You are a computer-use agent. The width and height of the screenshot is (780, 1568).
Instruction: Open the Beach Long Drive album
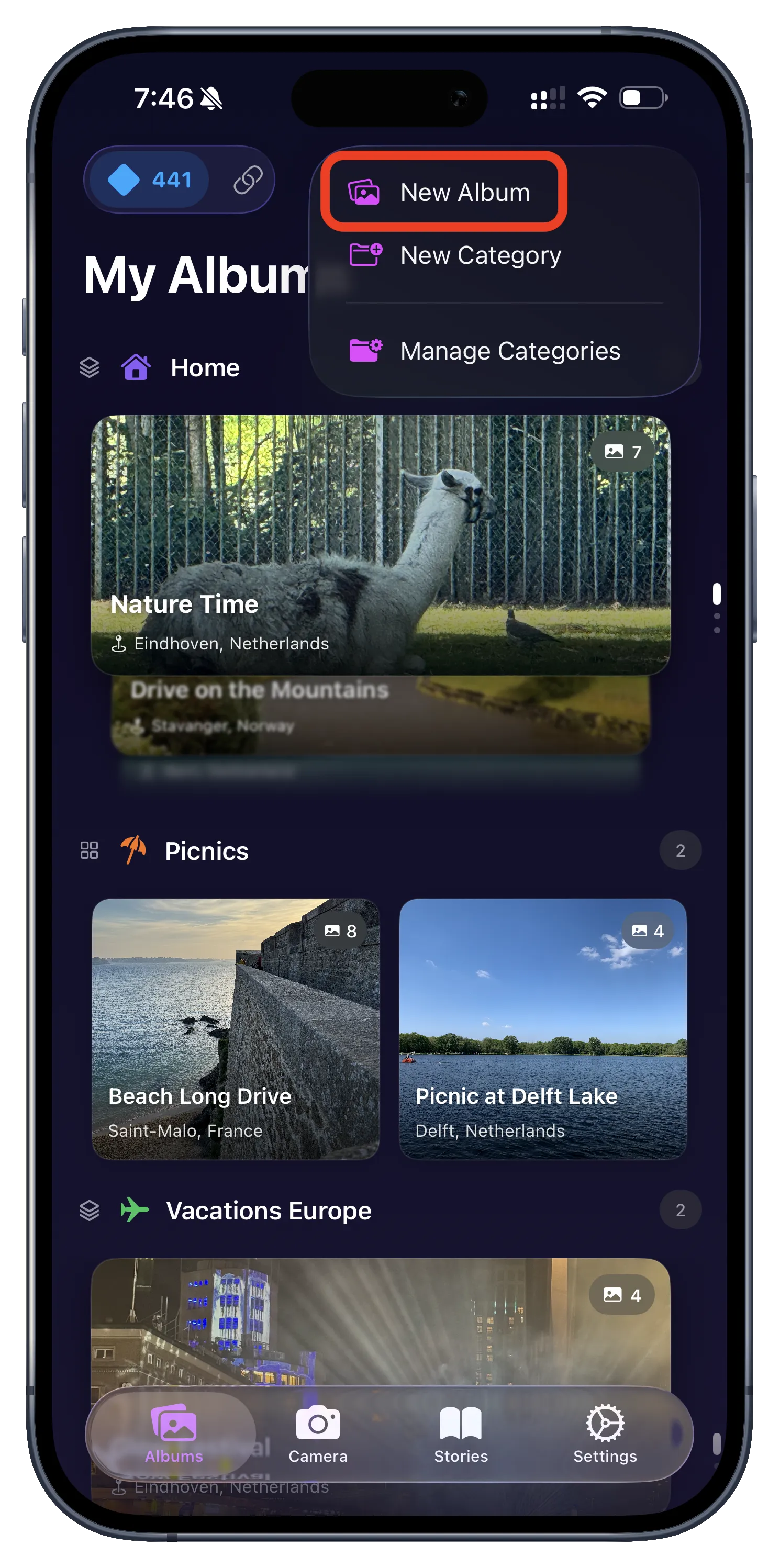236,1029
